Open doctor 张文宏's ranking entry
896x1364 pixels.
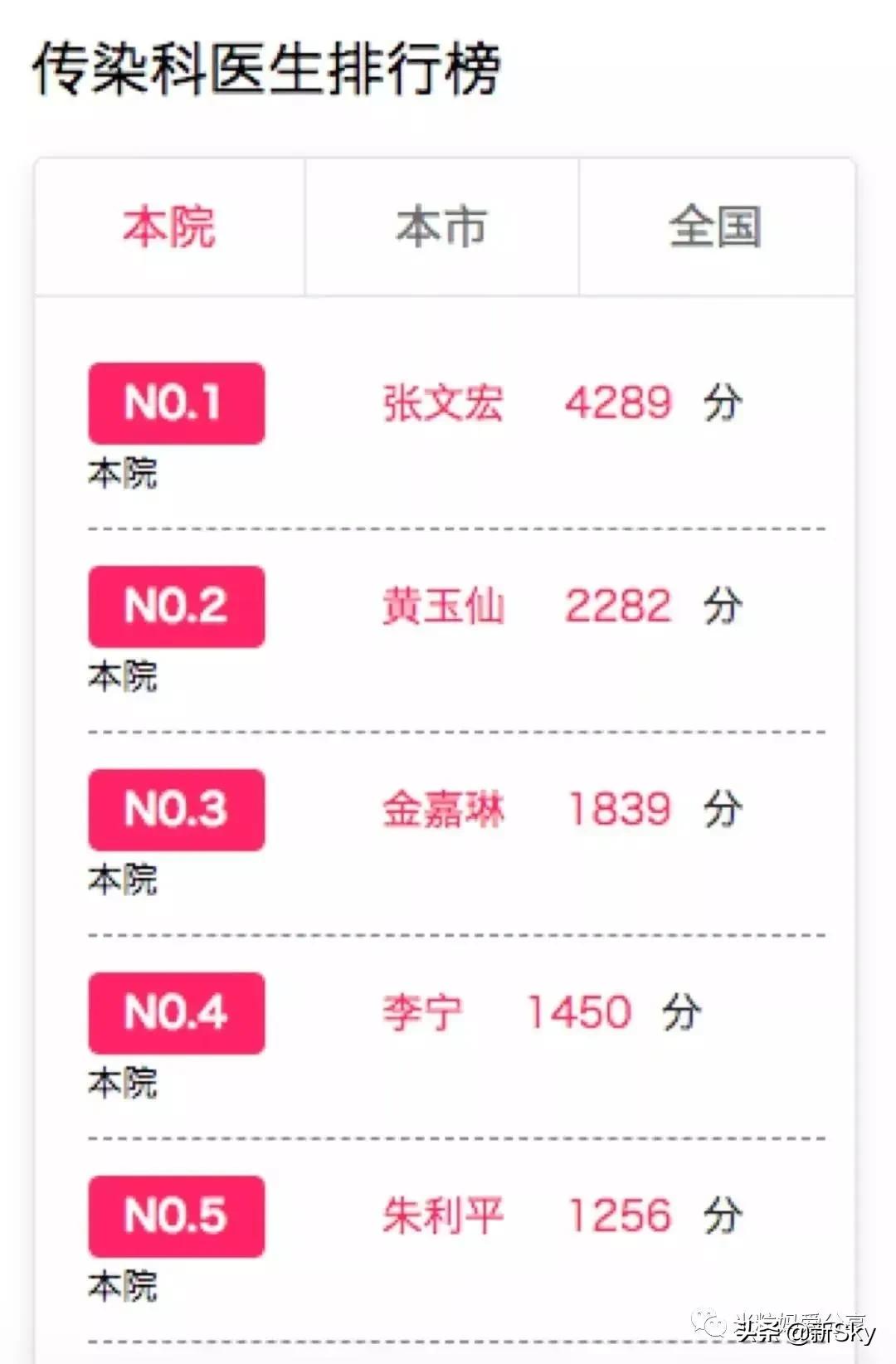(x=443, y=403)
